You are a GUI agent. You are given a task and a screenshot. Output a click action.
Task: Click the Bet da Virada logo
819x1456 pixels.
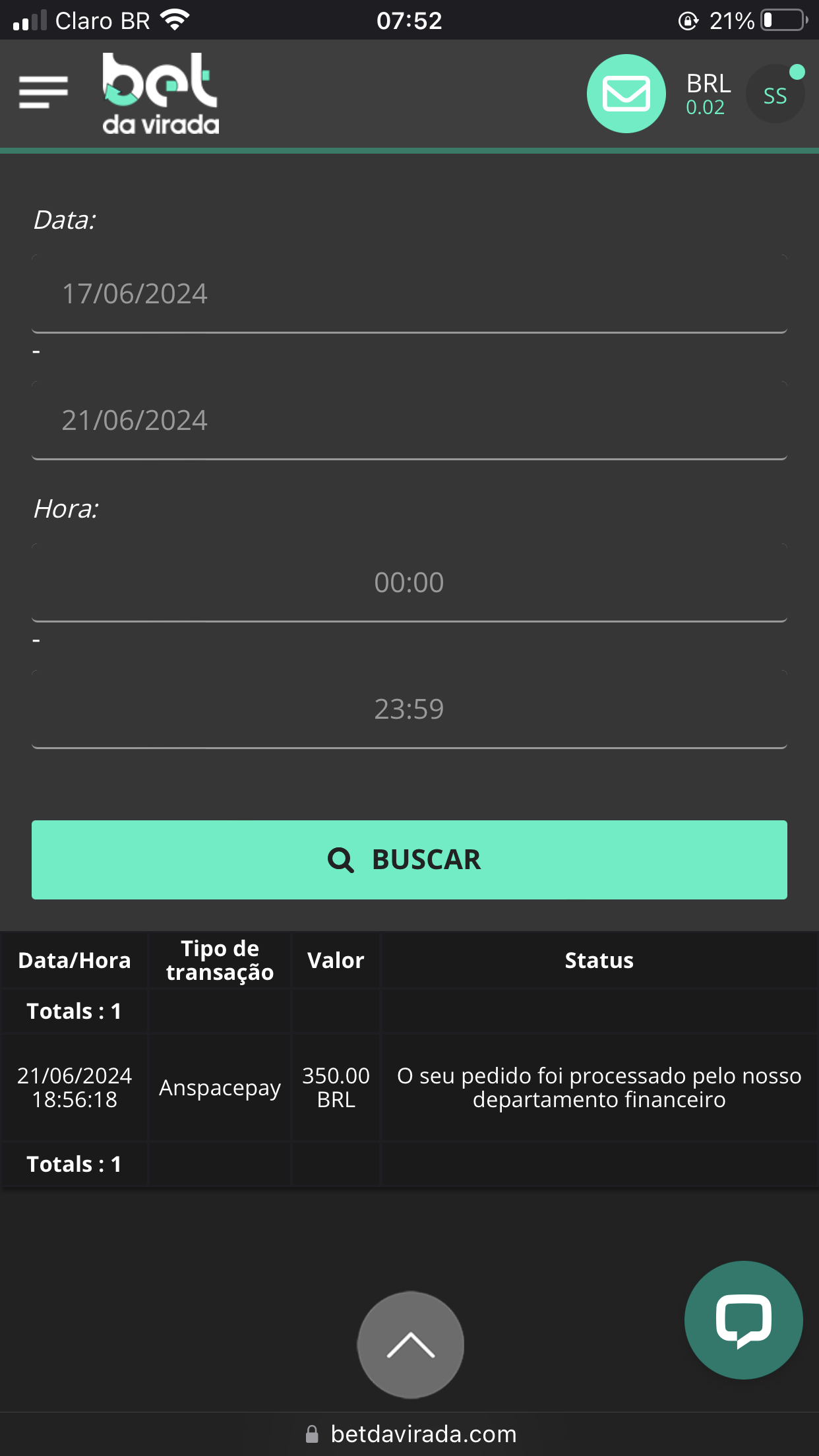point(158,92)
